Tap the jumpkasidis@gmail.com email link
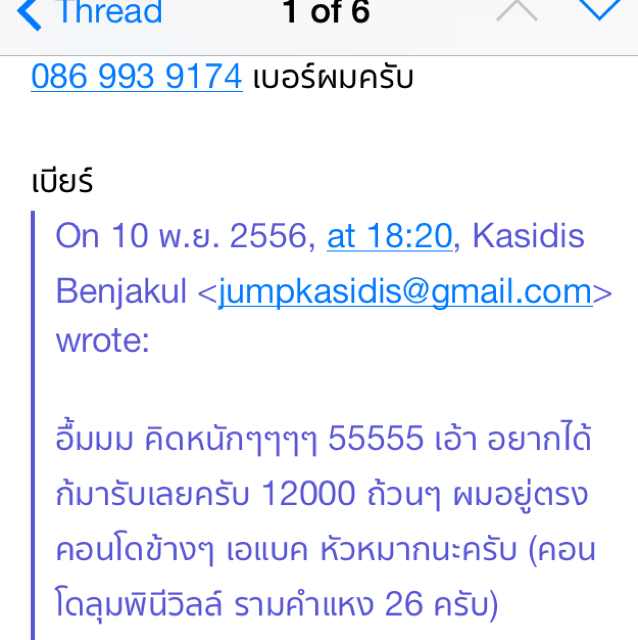638x640 pixels. 404,291
